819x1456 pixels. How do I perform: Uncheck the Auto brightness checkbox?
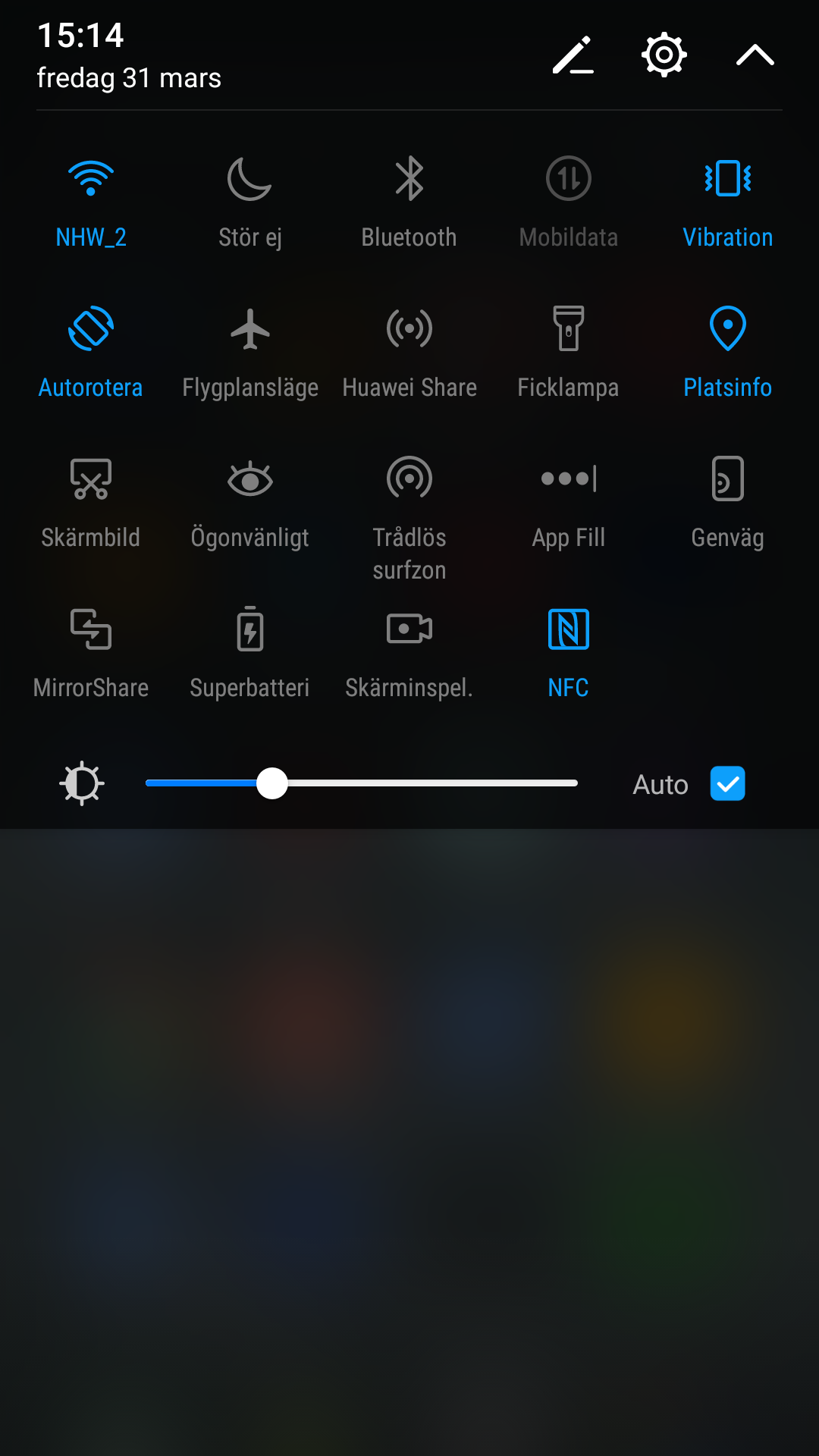(727, 783)
